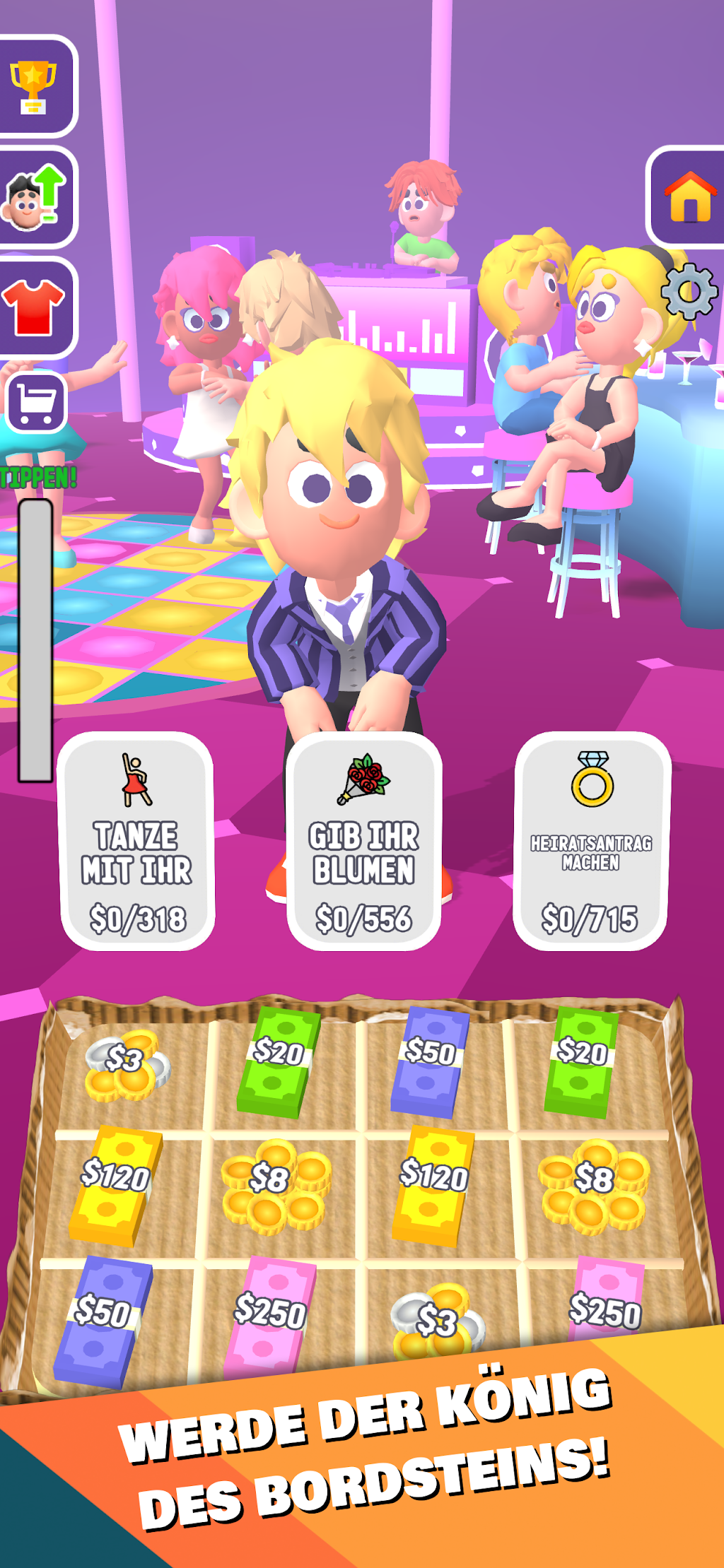Choose the Gib ihr Blumen action
Viewport: 724px width, 1568px height.
(x=364, y=841)
